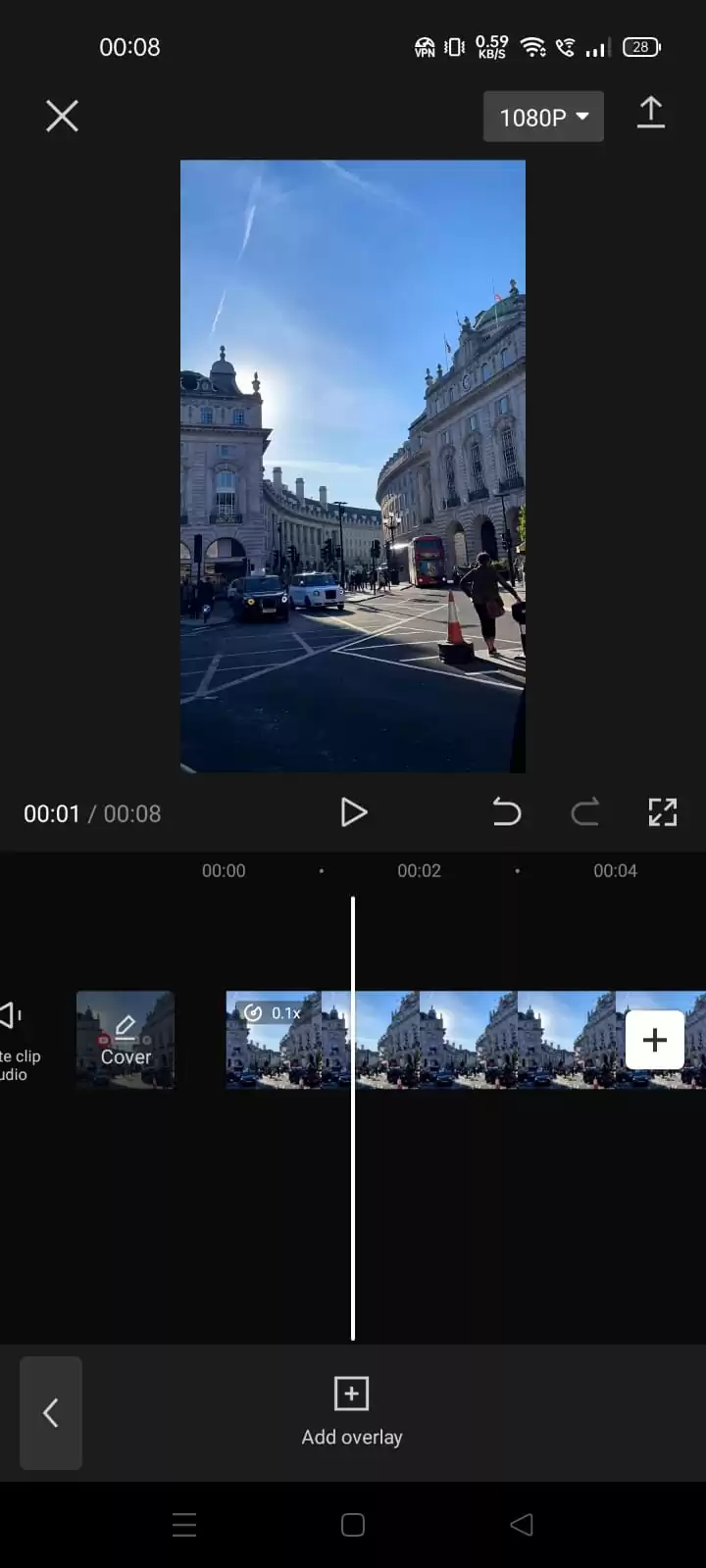Close the video editor with the X
706x1568 pixels.
62,117
